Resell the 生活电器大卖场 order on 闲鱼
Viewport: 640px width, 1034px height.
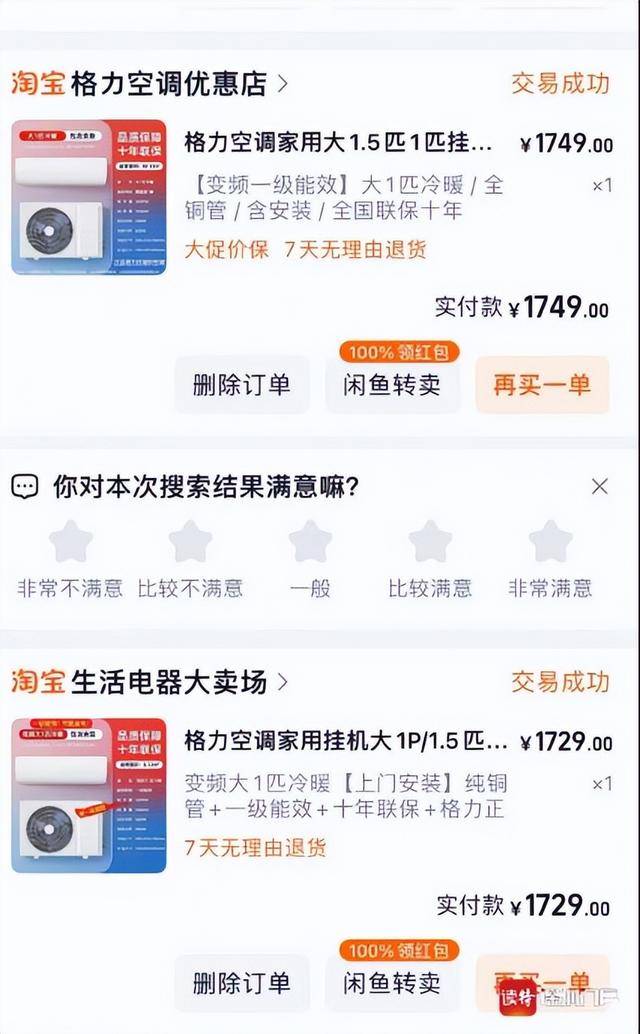pyautogui.click(x=393, y=983)
